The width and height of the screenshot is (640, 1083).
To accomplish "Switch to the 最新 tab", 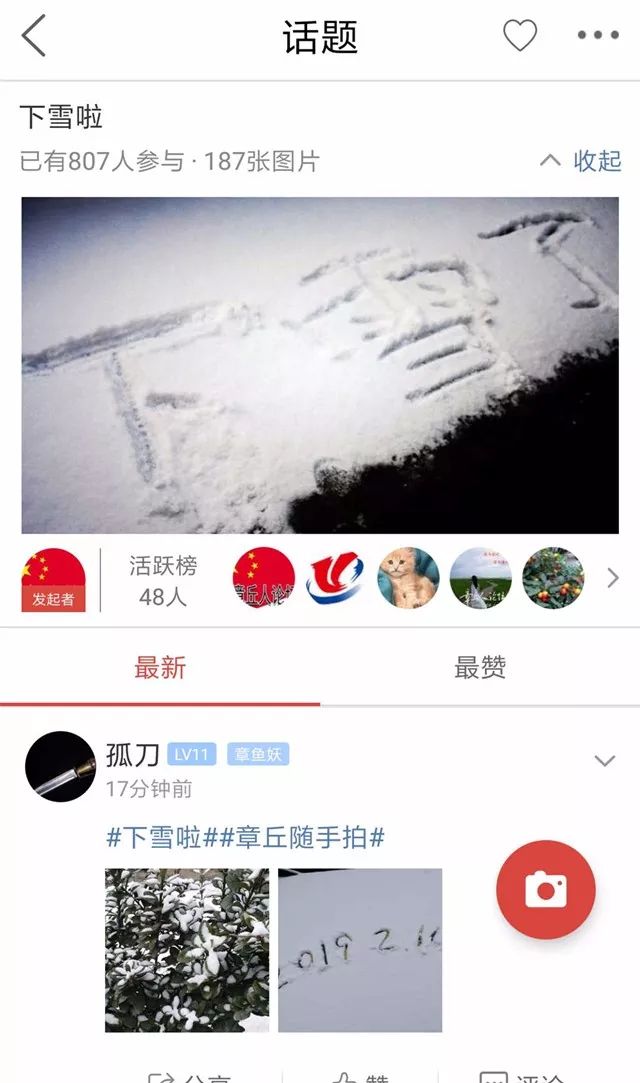I will pos(160,668).
